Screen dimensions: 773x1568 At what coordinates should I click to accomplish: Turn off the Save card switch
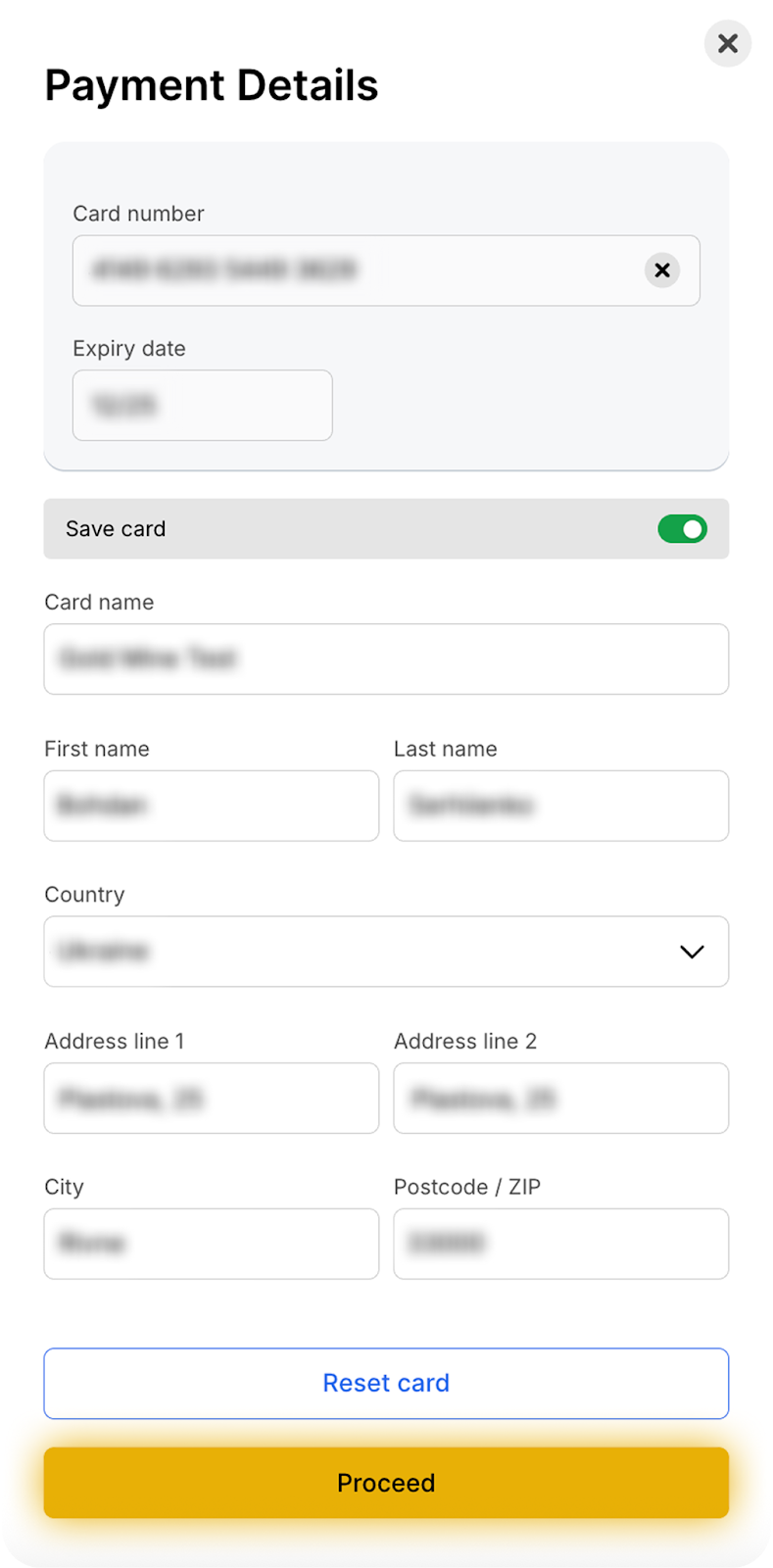tap(682, 529)
